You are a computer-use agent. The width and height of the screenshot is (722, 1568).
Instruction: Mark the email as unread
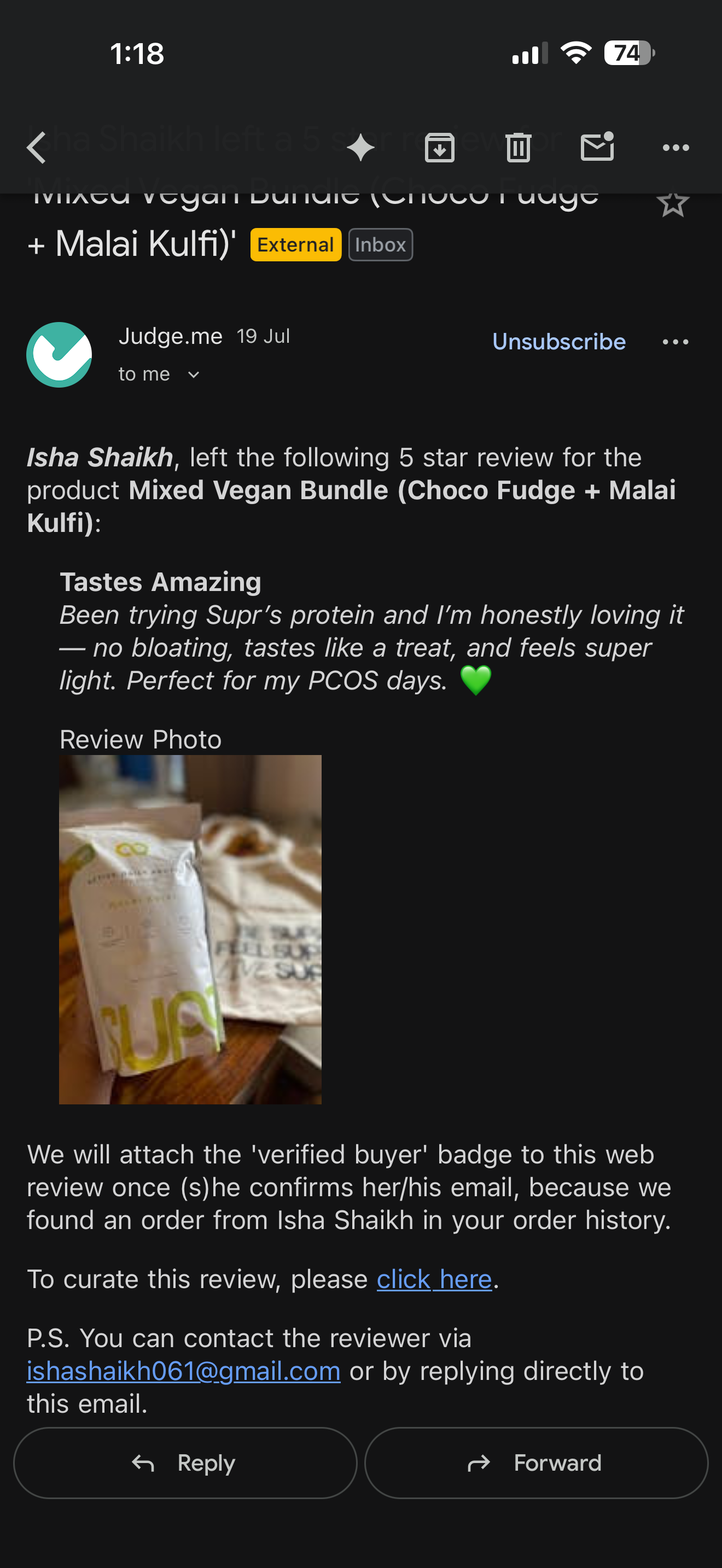[x=597, y=148]
